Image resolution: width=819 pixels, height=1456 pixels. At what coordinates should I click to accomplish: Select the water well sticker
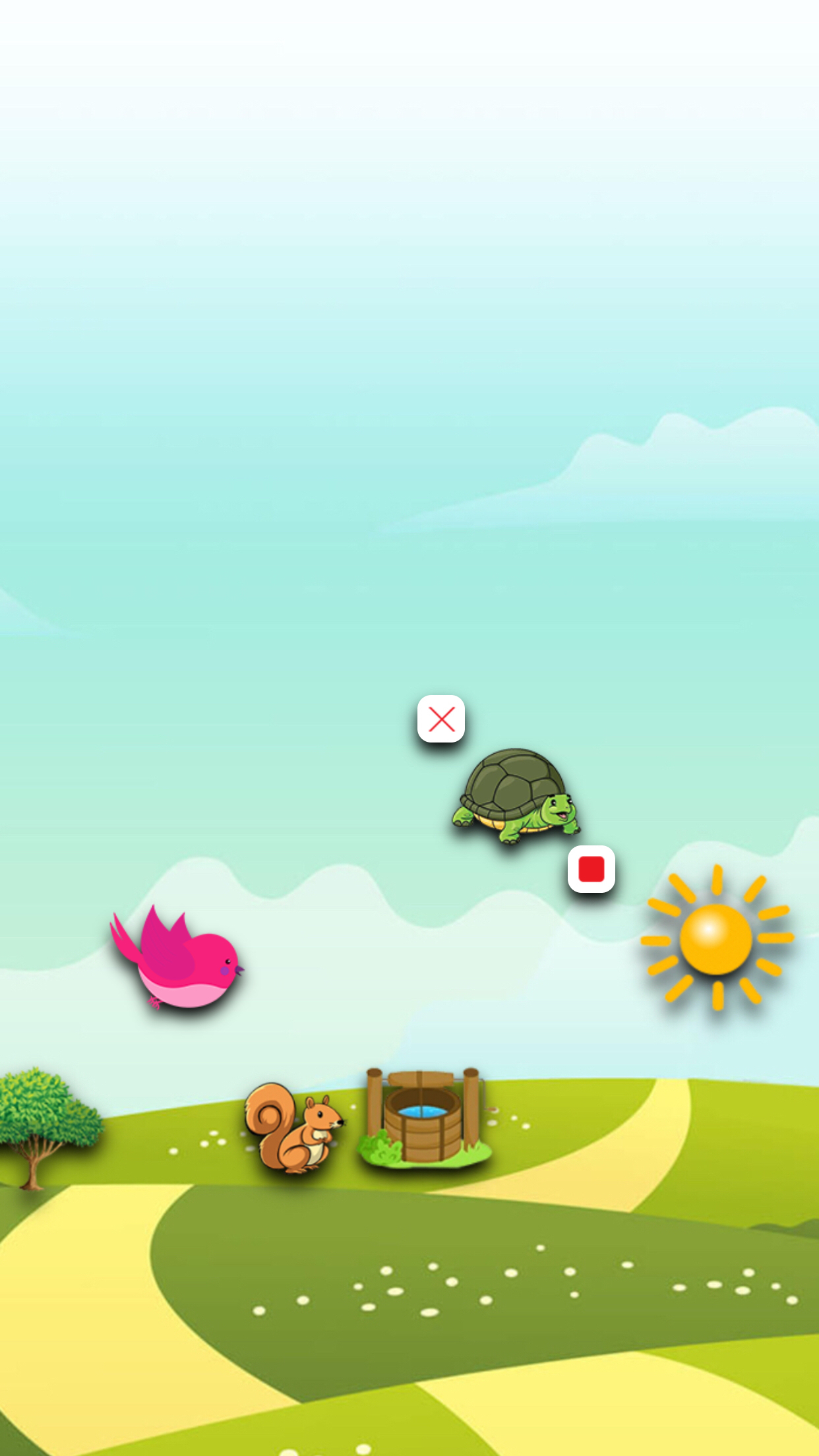coord(425,1117)
